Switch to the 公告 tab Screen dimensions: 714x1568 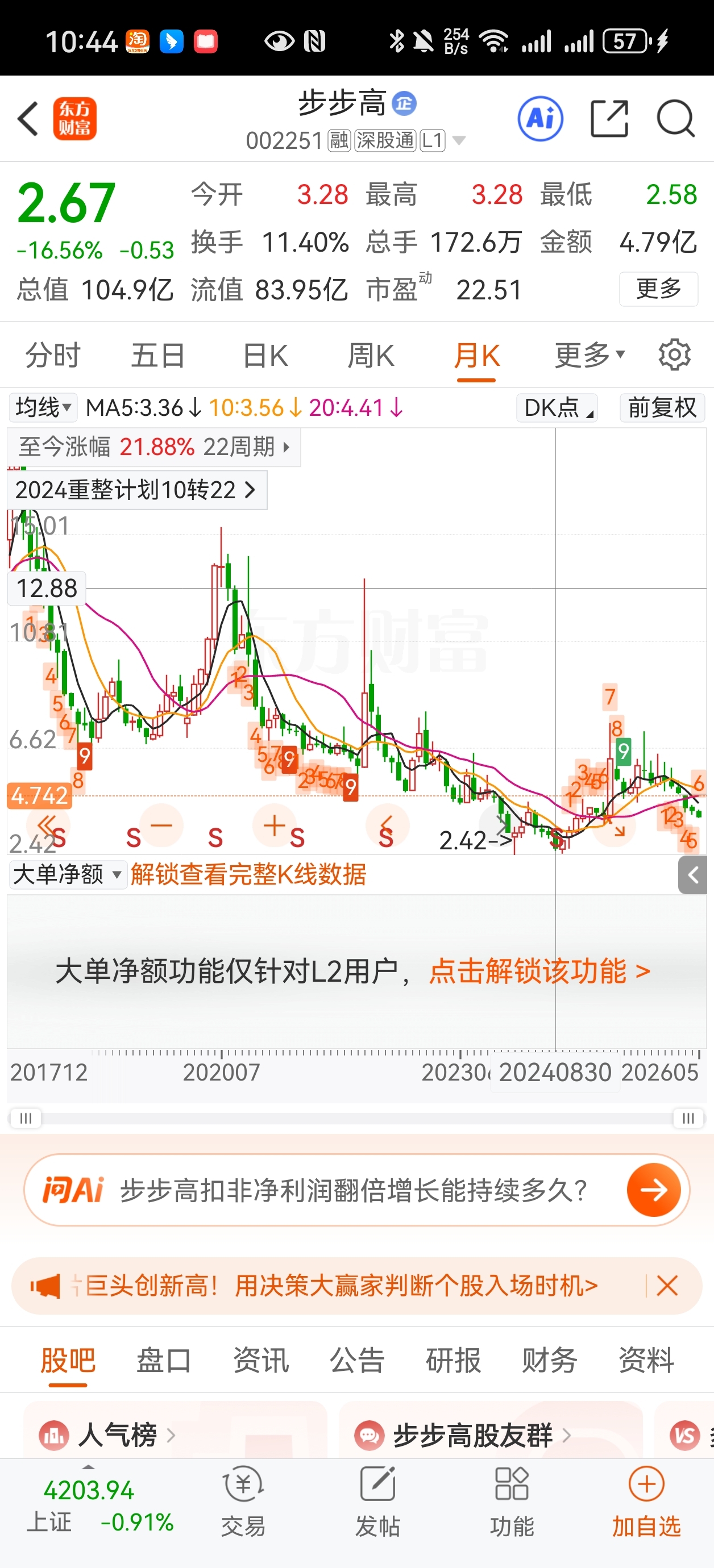(x=357, y=1360)
